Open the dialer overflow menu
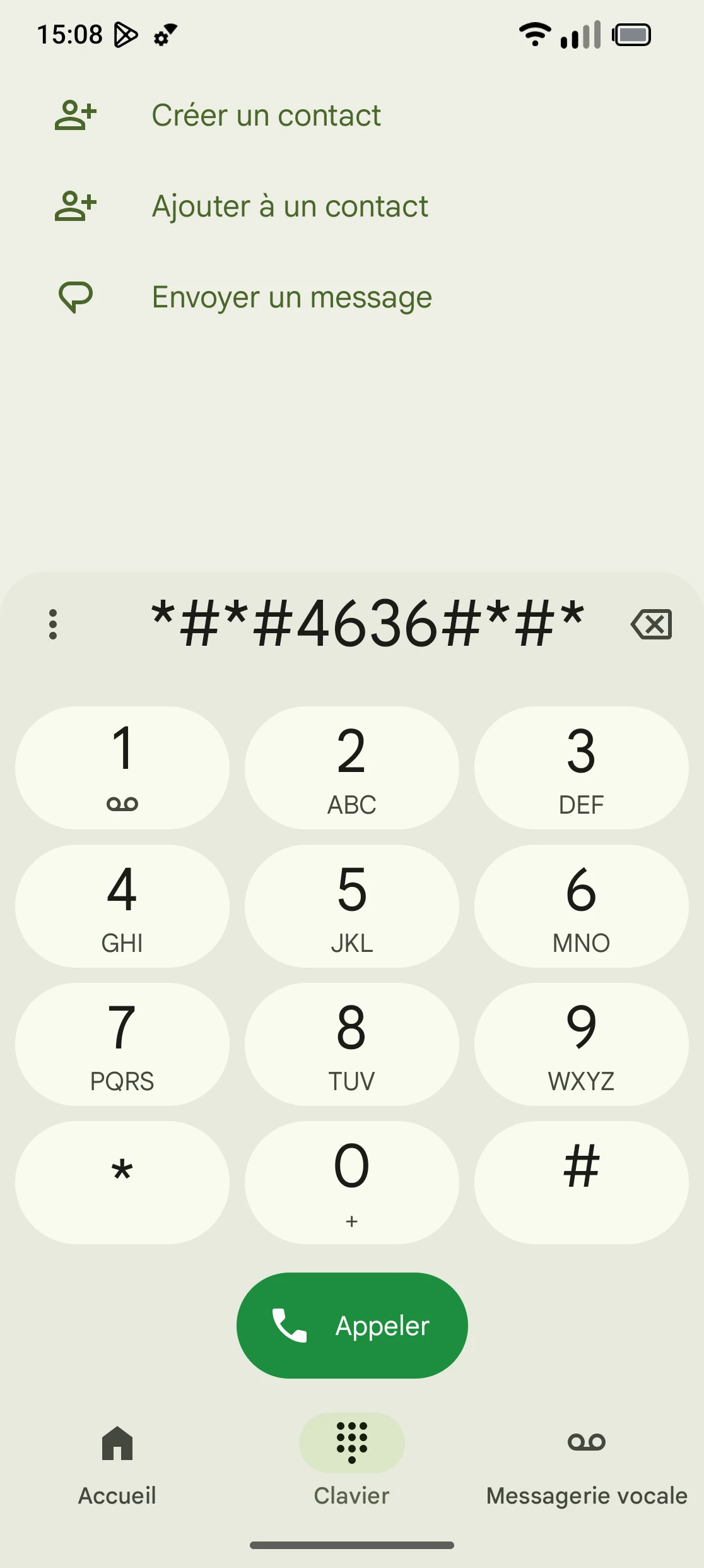This screenshot has height=1568, width=704. [53, 624]
